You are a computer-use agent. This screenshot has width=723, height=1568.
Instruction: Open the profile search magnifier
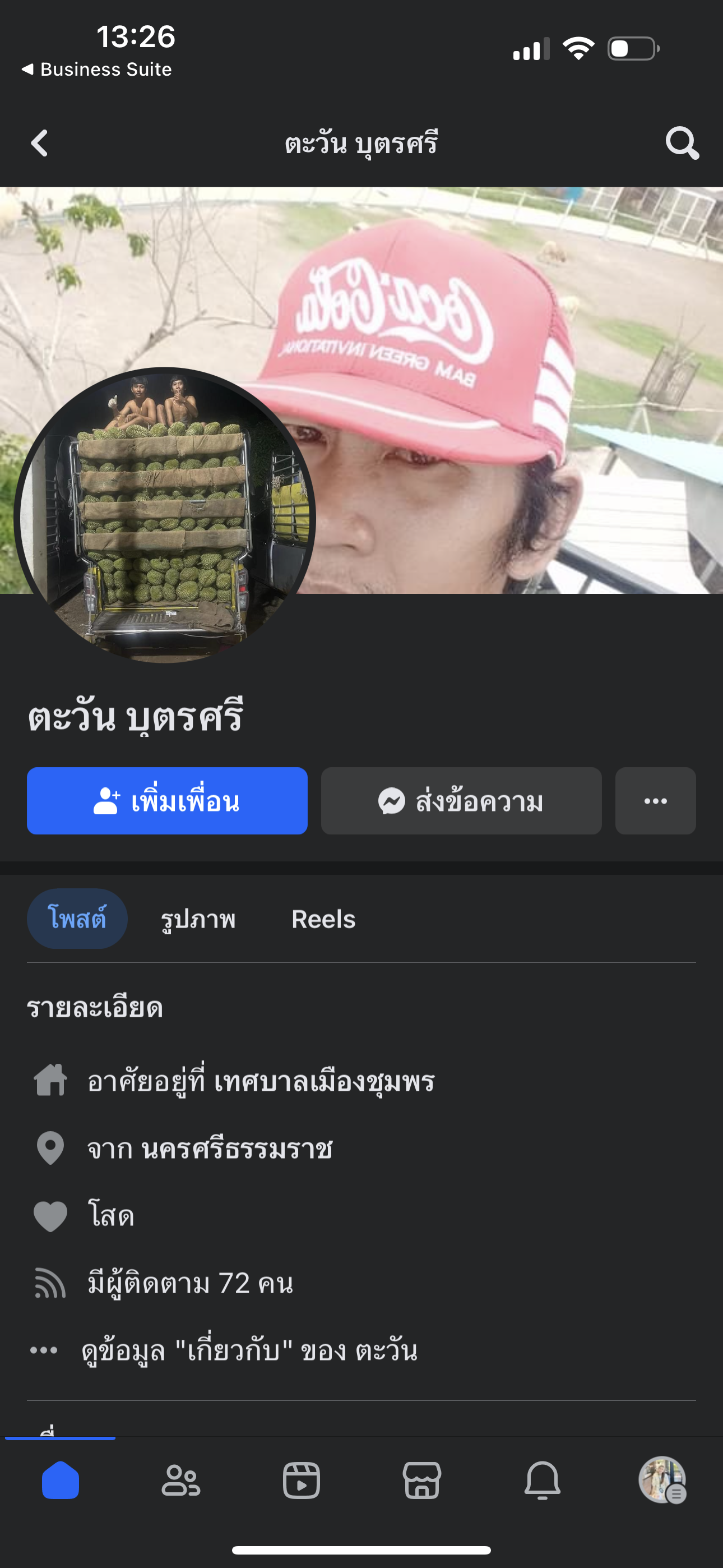pyautogui.click(x=682, y=144)
